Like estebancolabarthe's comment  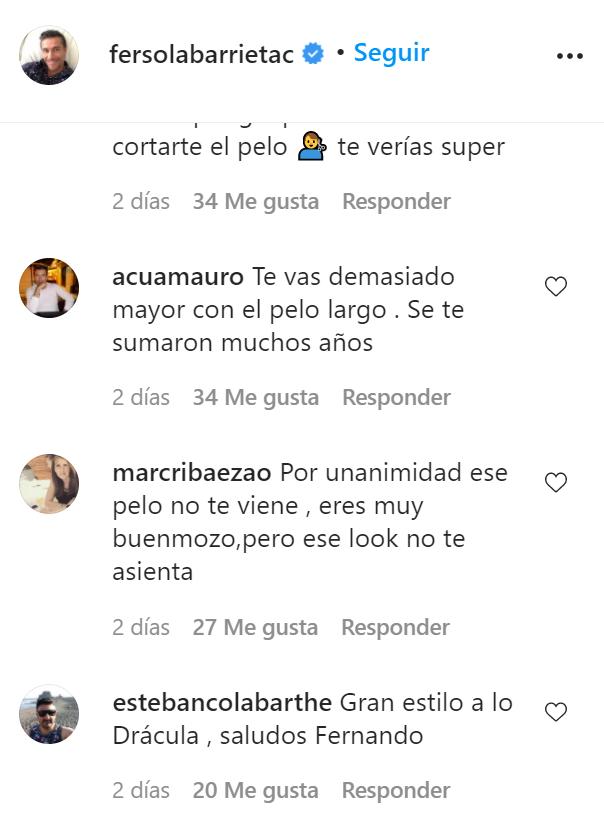(x=556, y=712)
